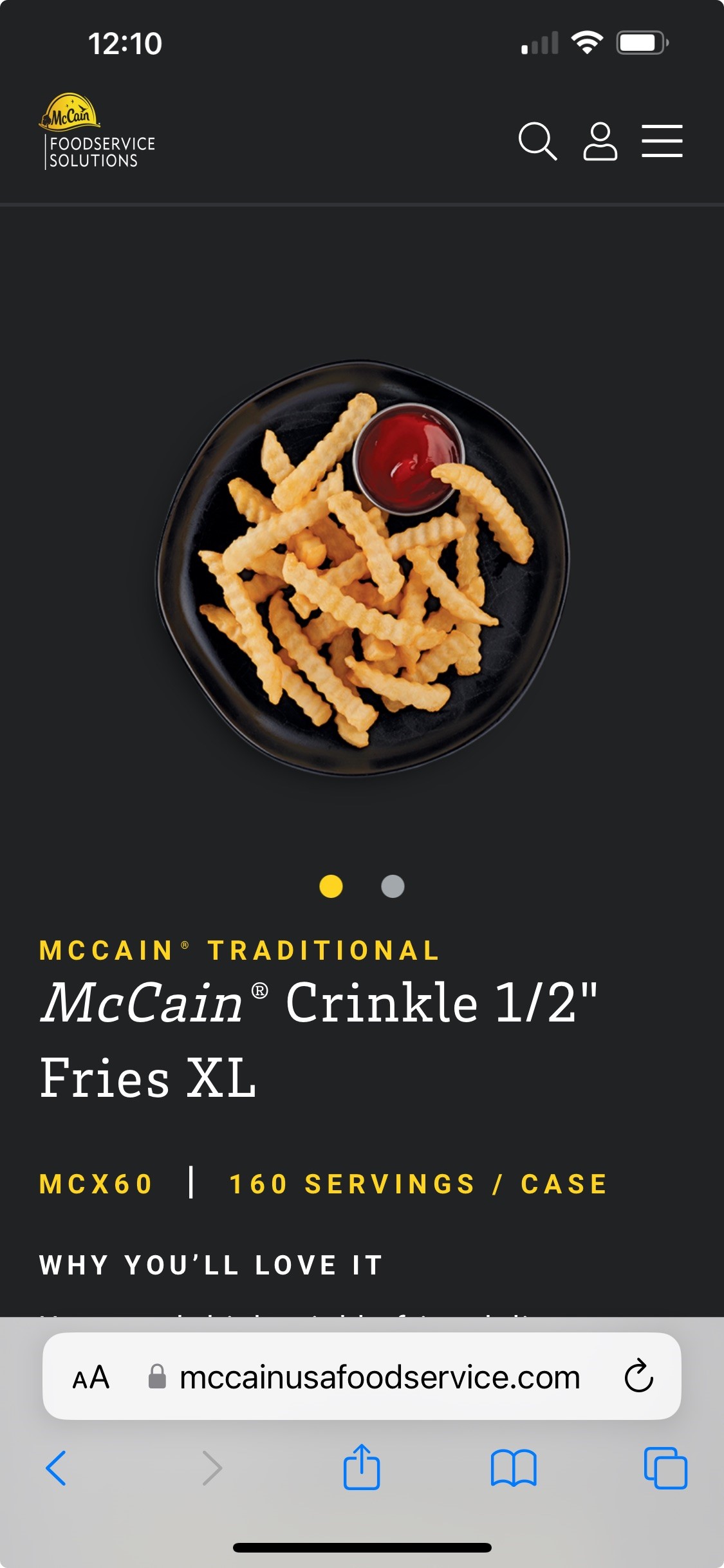This screenshot has width=724, height=1568.
Task: Select the first image carousel dot
Action: click(x=331, y=886)
